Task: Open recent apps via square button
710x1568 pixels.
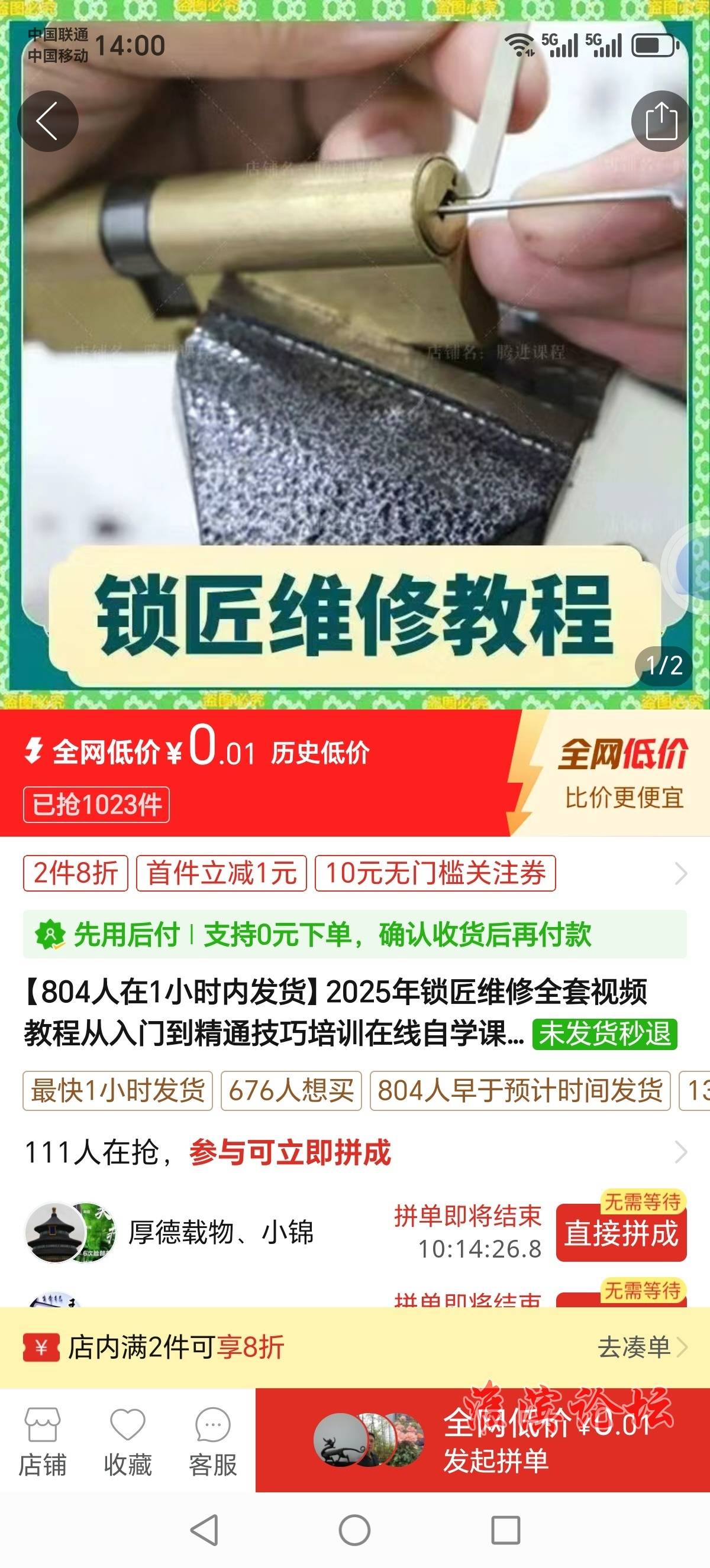Action: [x=505, y=1530]
